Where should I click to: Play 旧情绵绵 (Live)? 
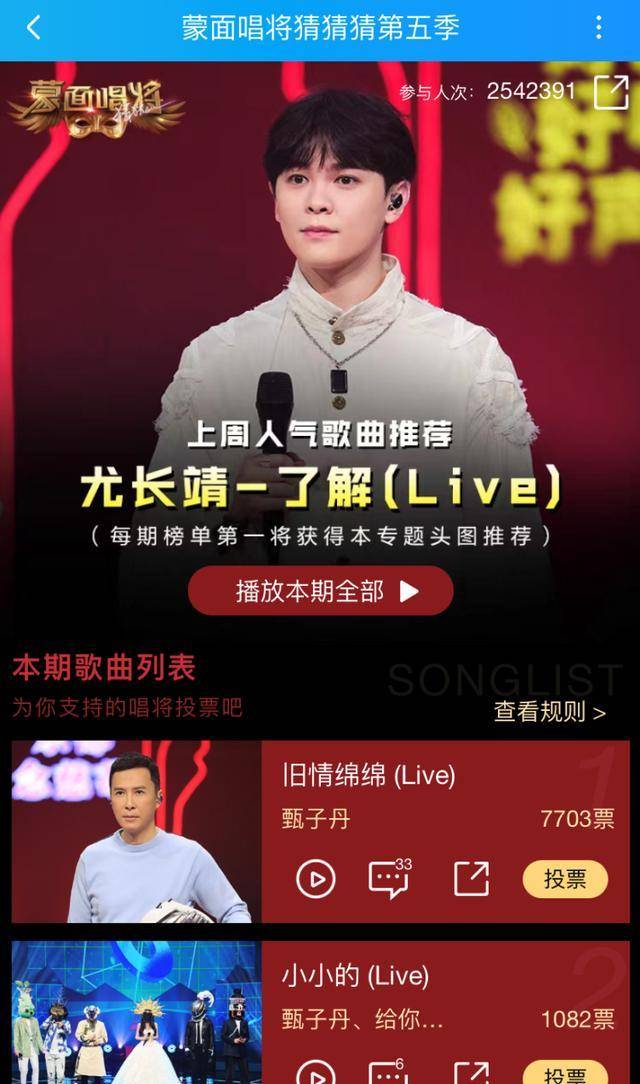(x=316, y=879)
